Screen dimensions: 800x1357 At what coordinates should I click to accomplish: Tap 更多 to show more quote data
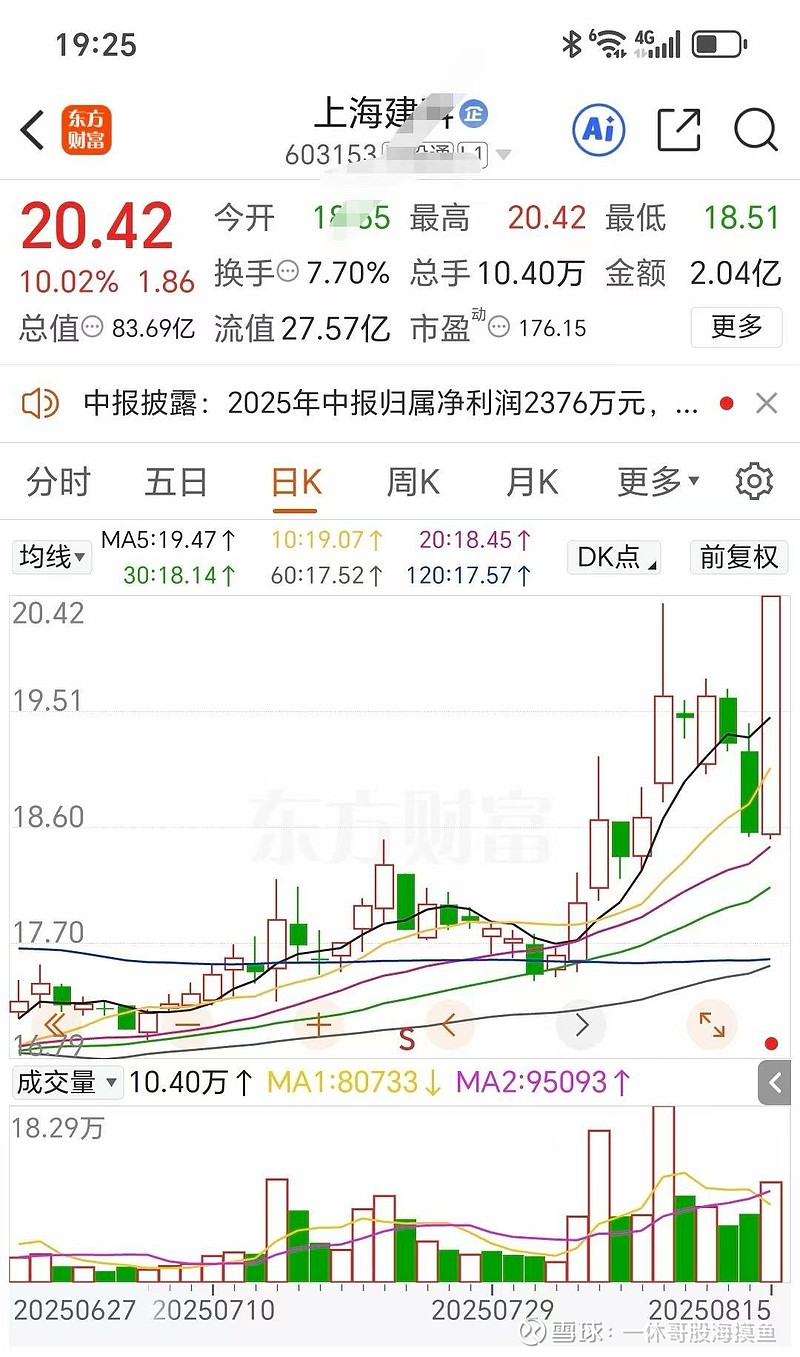pos(737,327)
